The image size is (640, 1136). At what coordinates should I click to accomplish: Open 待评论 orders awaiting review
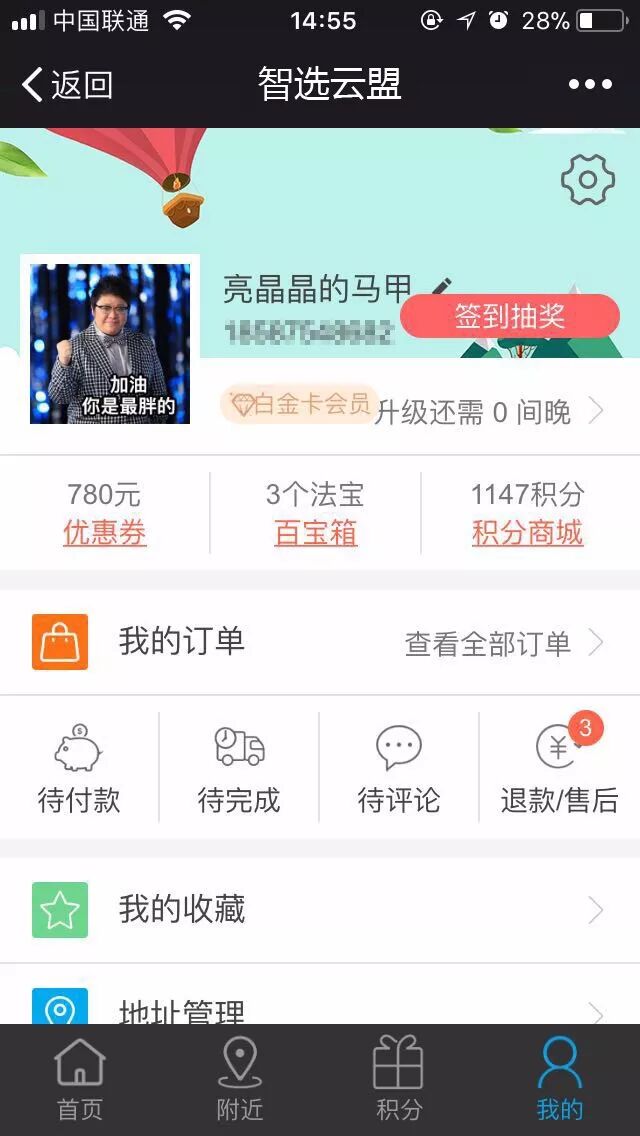pos(399,768)
